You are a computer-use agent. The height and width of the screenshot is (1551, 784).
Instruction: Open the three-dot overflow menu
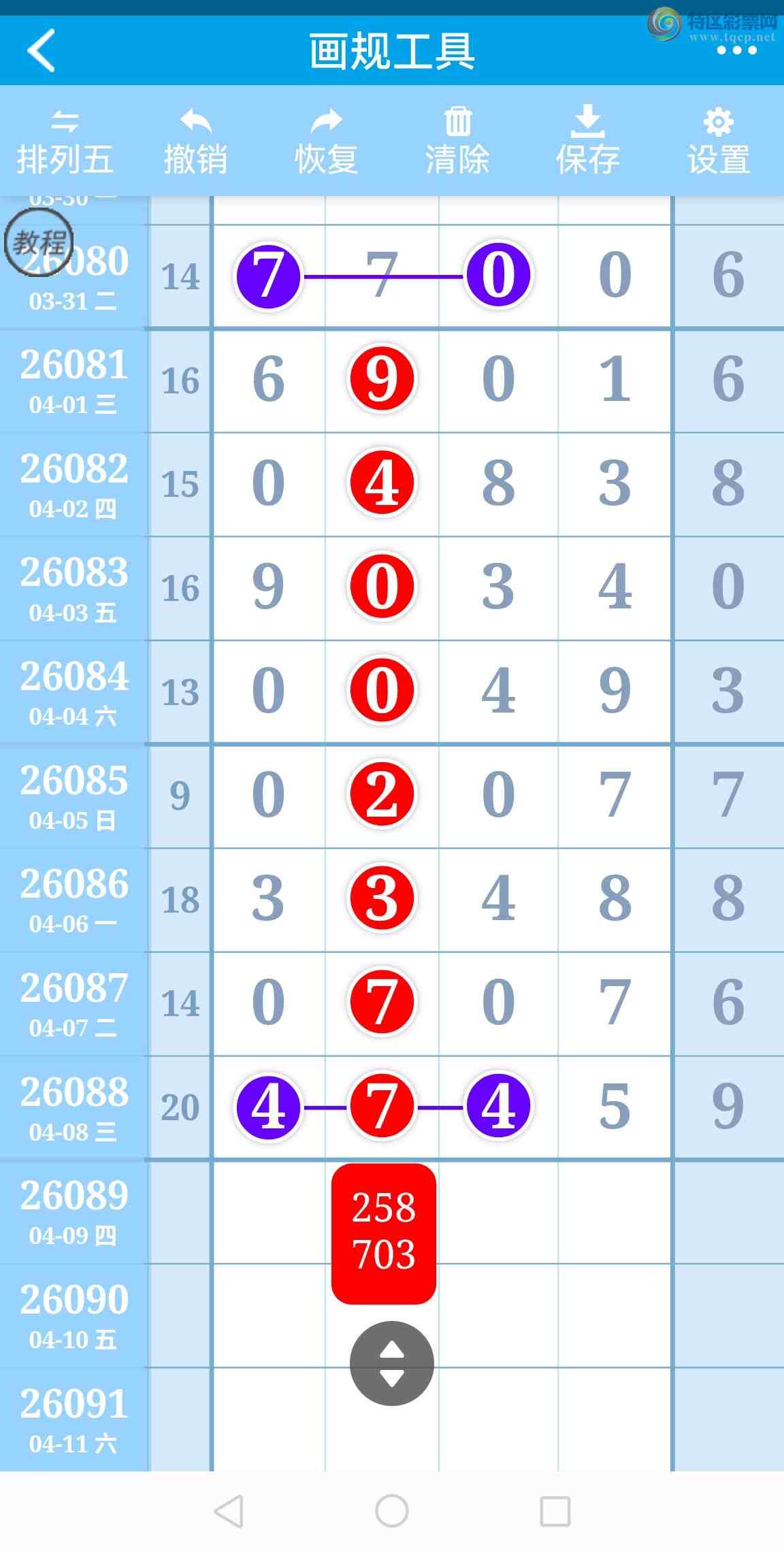click(736, 51)
